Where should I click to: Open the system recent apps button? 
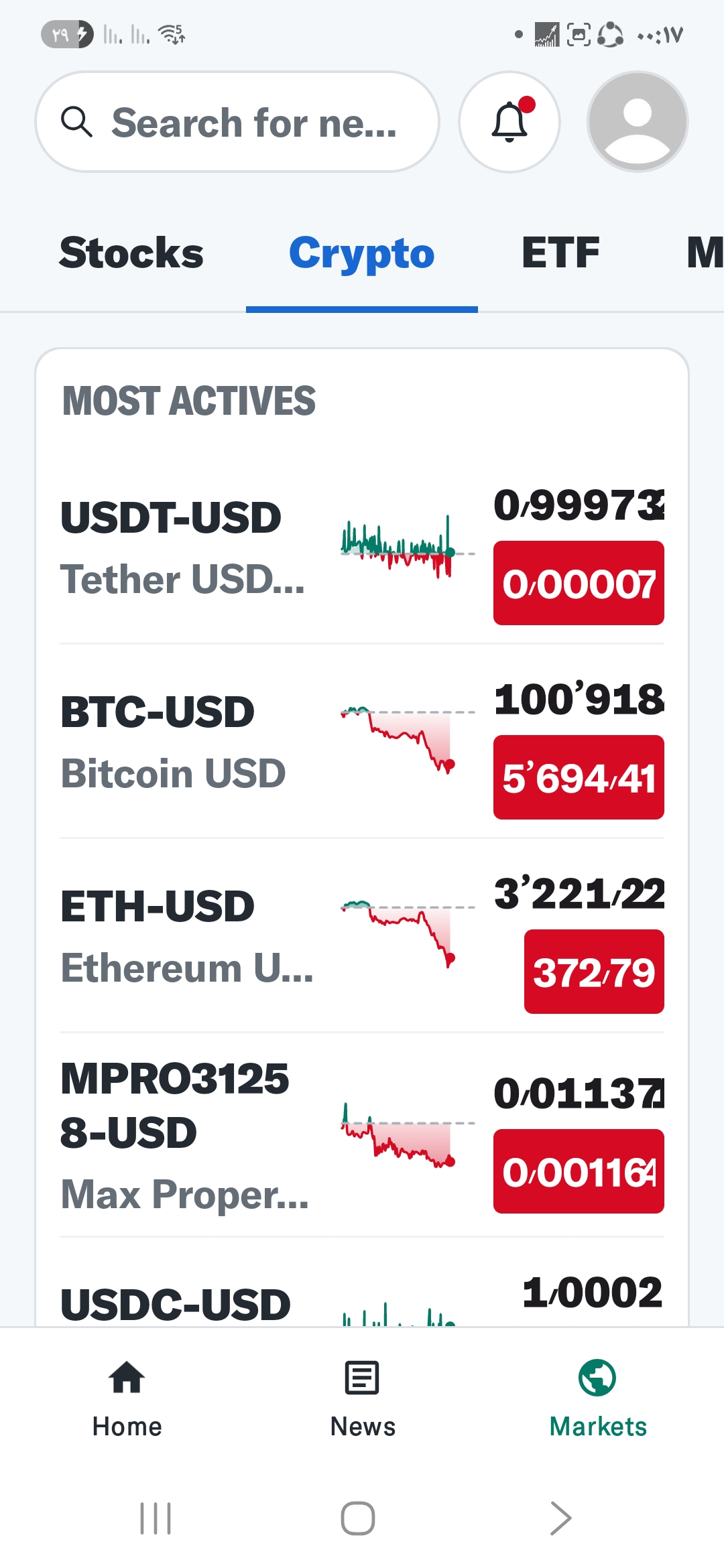[x=156, y=1518]
